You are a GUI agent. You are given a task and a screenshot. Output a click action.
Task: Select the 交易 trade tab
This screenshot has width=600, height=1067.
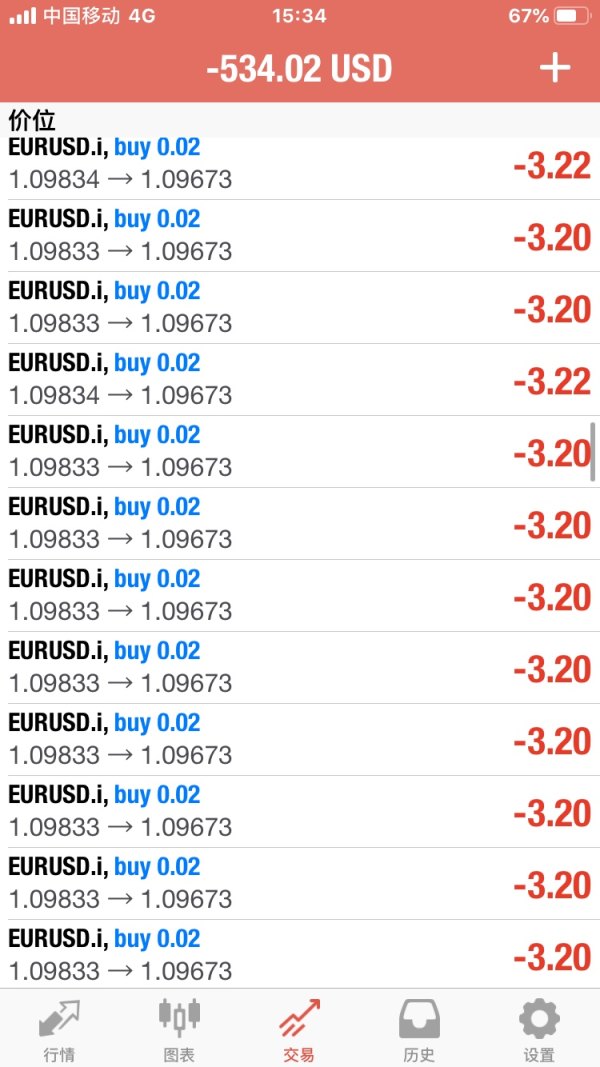299,1030
